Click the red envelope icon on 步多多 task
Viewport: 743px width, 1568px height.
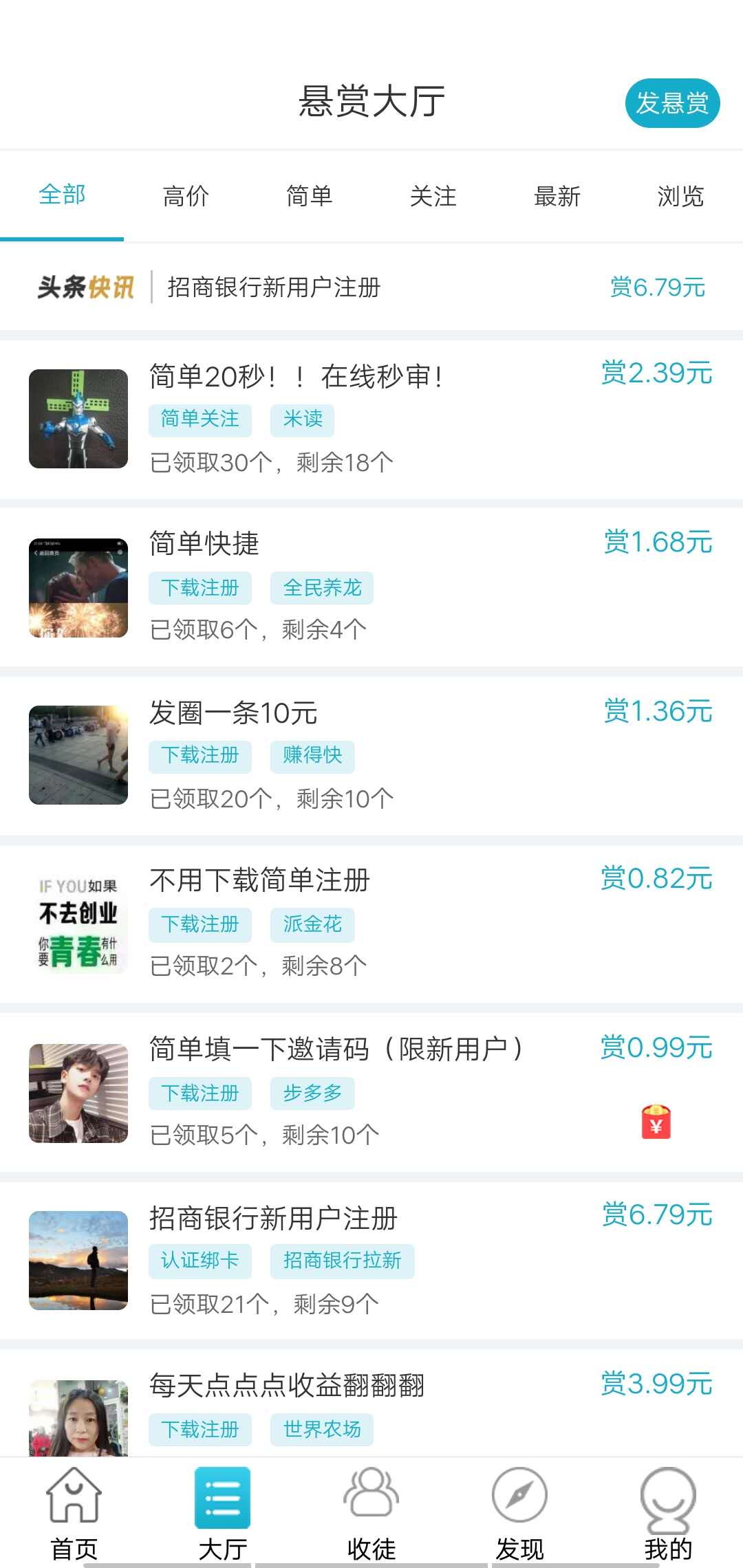click(658, 1121)
